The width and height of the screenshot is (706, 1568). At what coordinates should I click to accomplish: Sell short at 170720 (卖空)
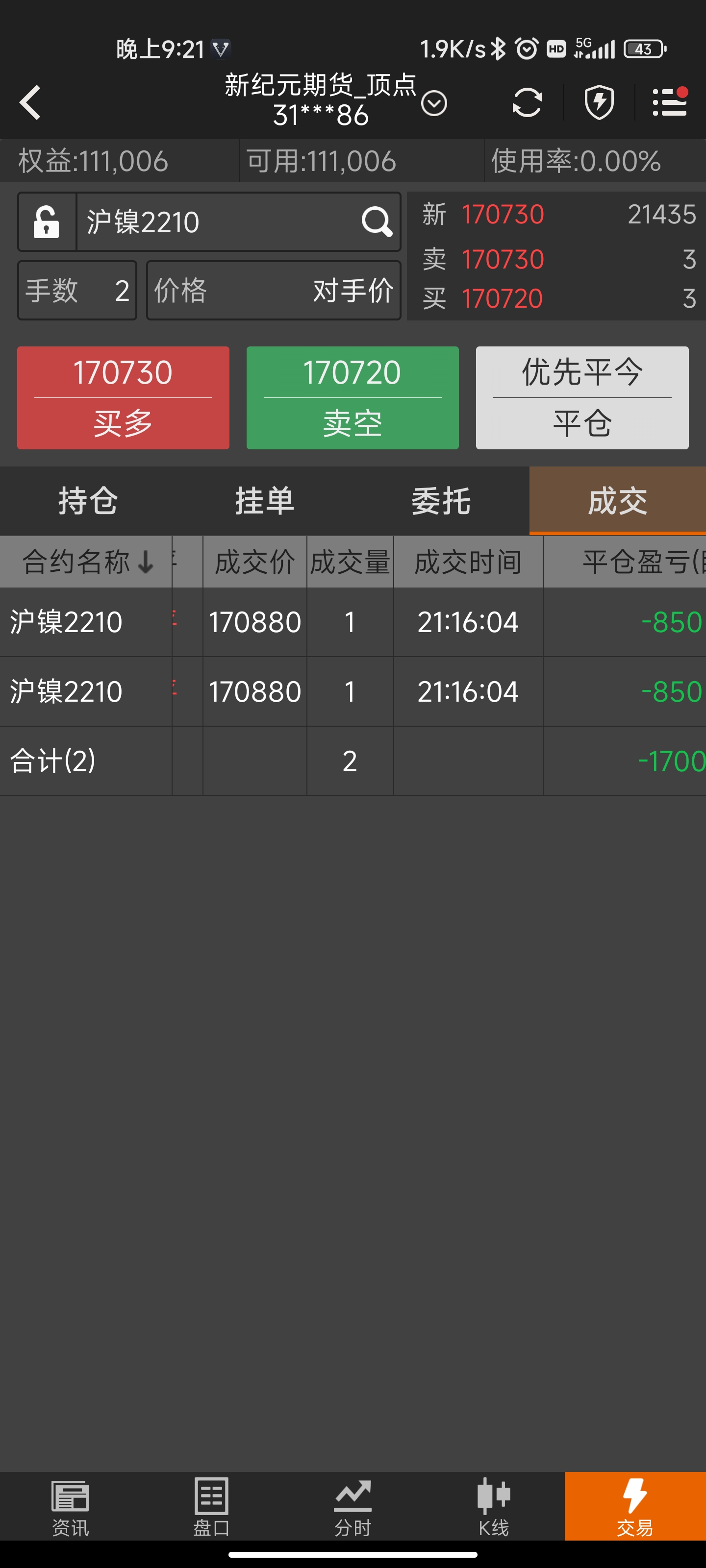(353, 398)
